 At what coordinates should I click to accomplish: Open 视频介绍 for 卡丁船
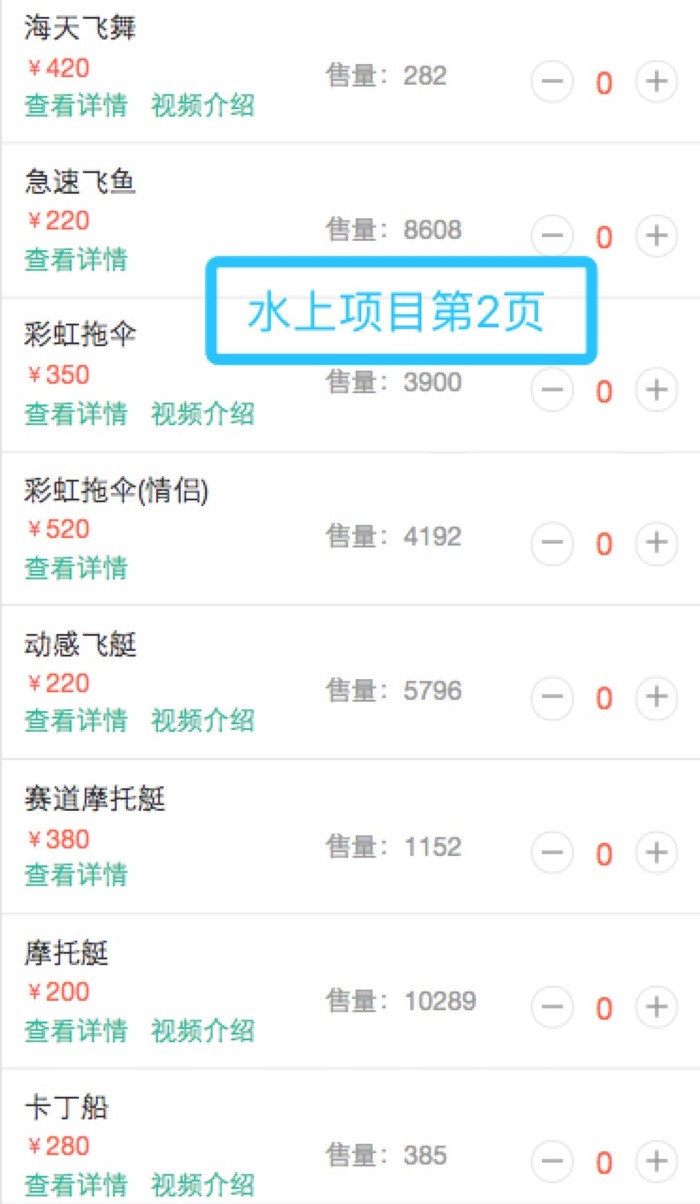[203, 1185]
